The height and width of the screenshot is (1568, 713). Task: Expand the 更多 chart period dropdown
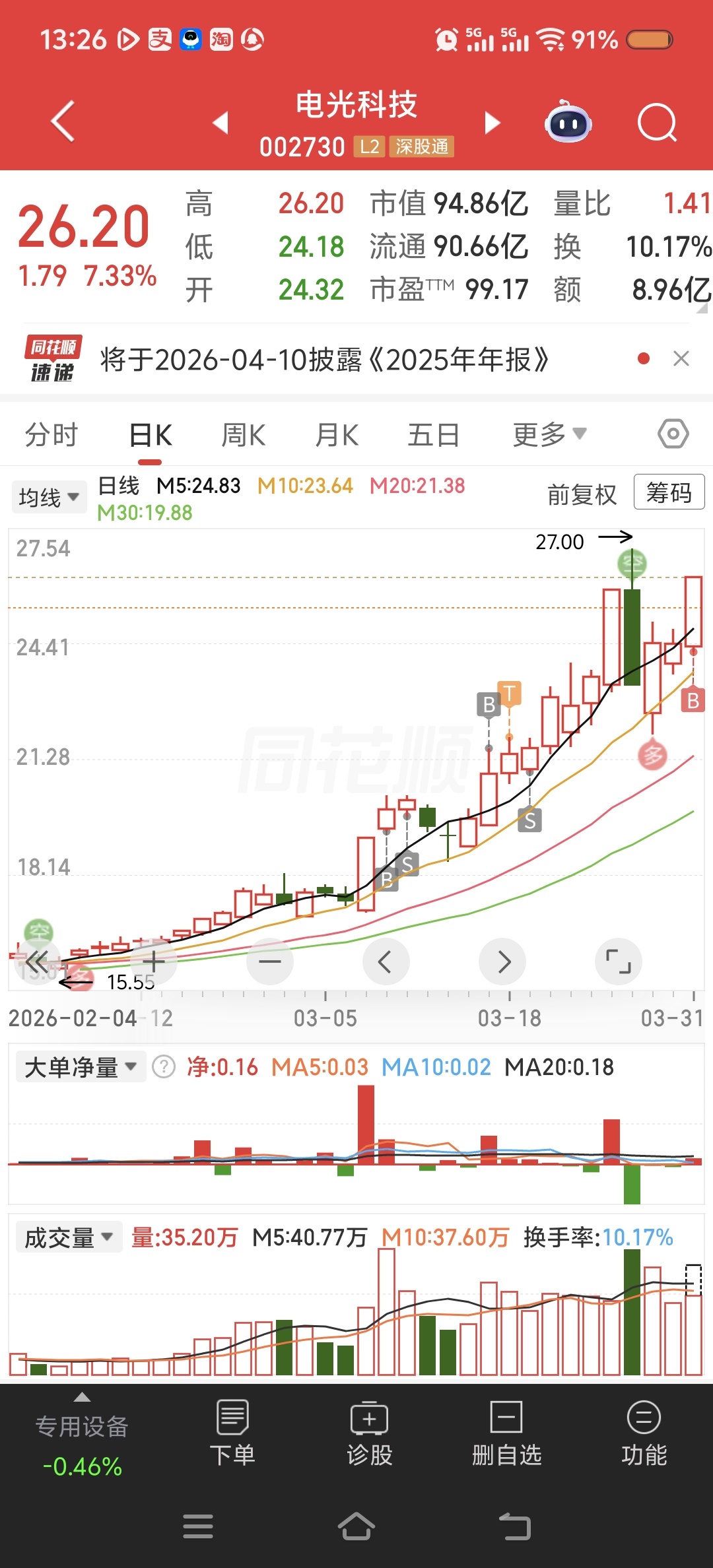(x=549, y=435)
